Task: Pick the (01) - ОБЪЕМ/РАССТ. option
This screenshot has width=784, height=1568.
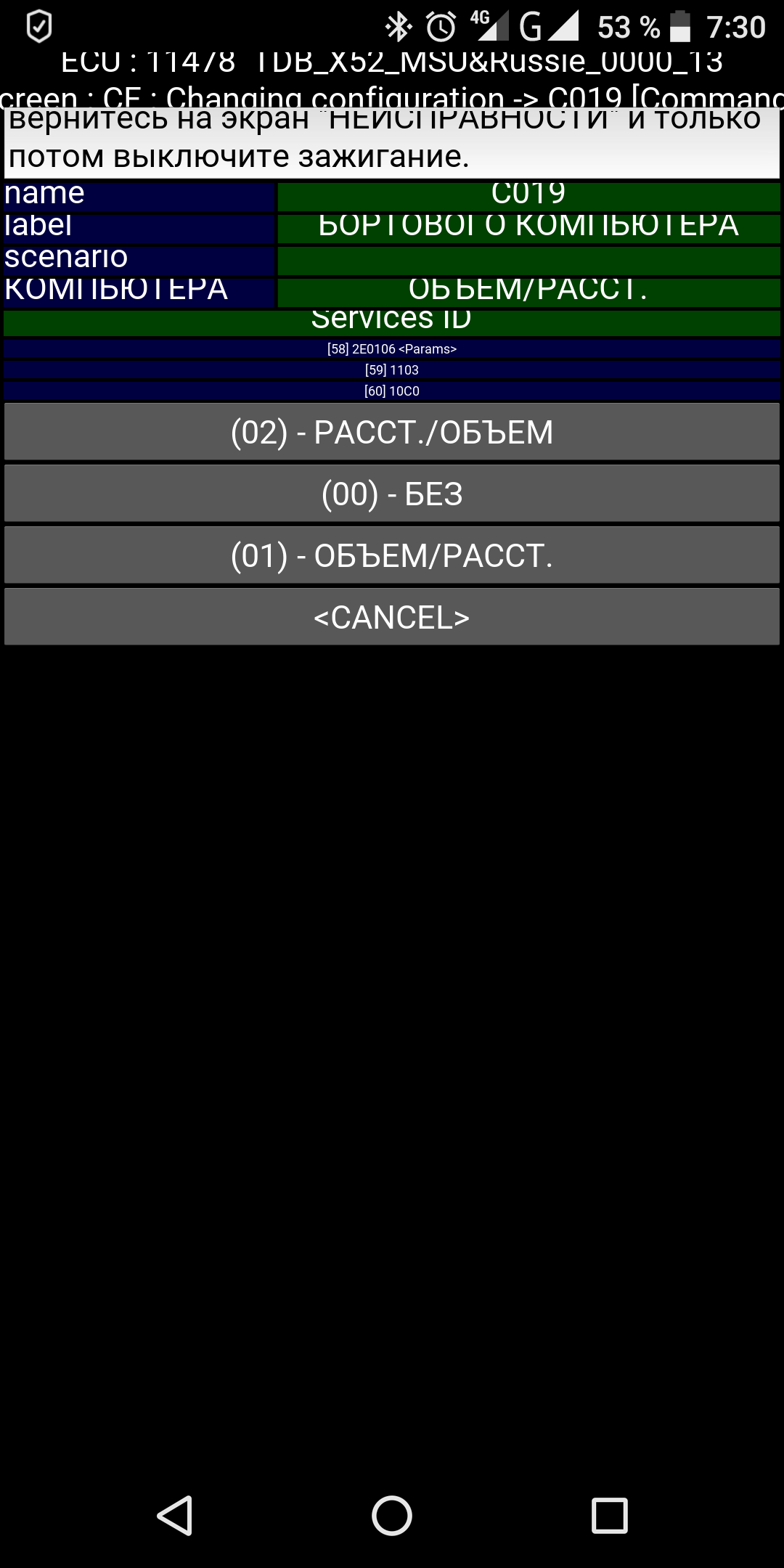Action: [x=392, y=555]
